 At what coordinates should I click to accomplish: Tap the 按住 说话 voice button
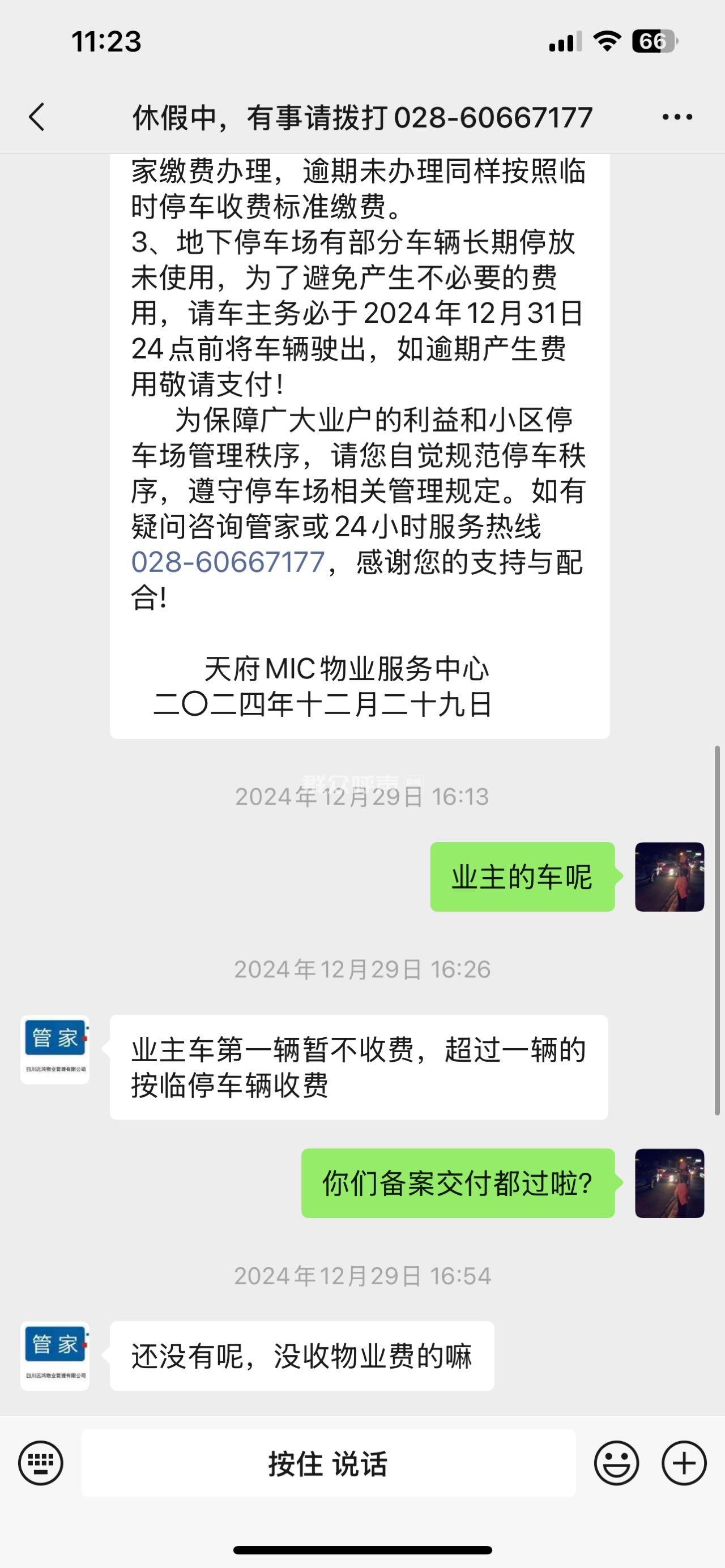(328, 1463)
